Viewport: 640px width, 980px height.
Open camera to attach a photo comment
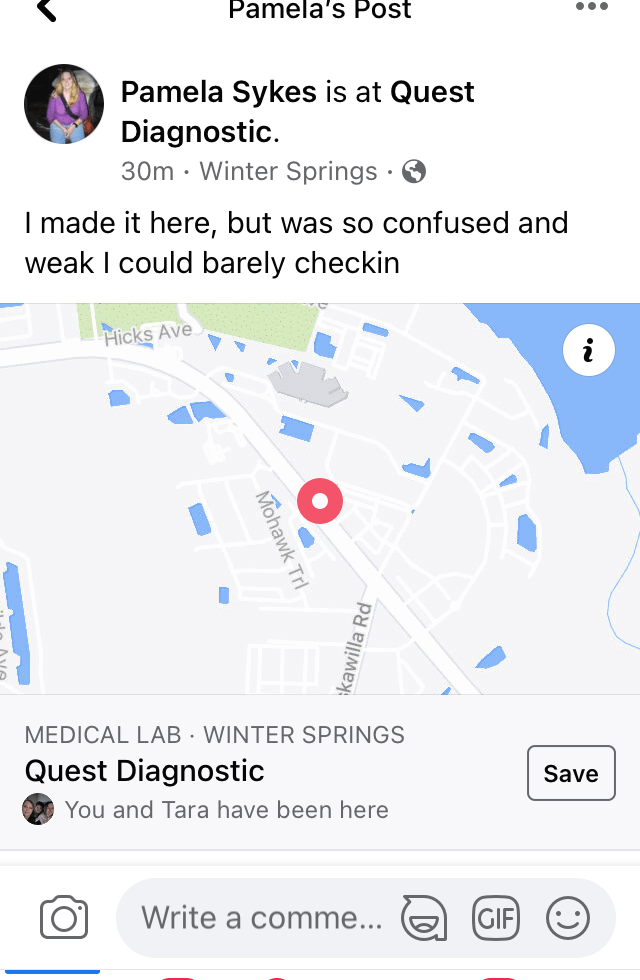[x=64, y=917]
